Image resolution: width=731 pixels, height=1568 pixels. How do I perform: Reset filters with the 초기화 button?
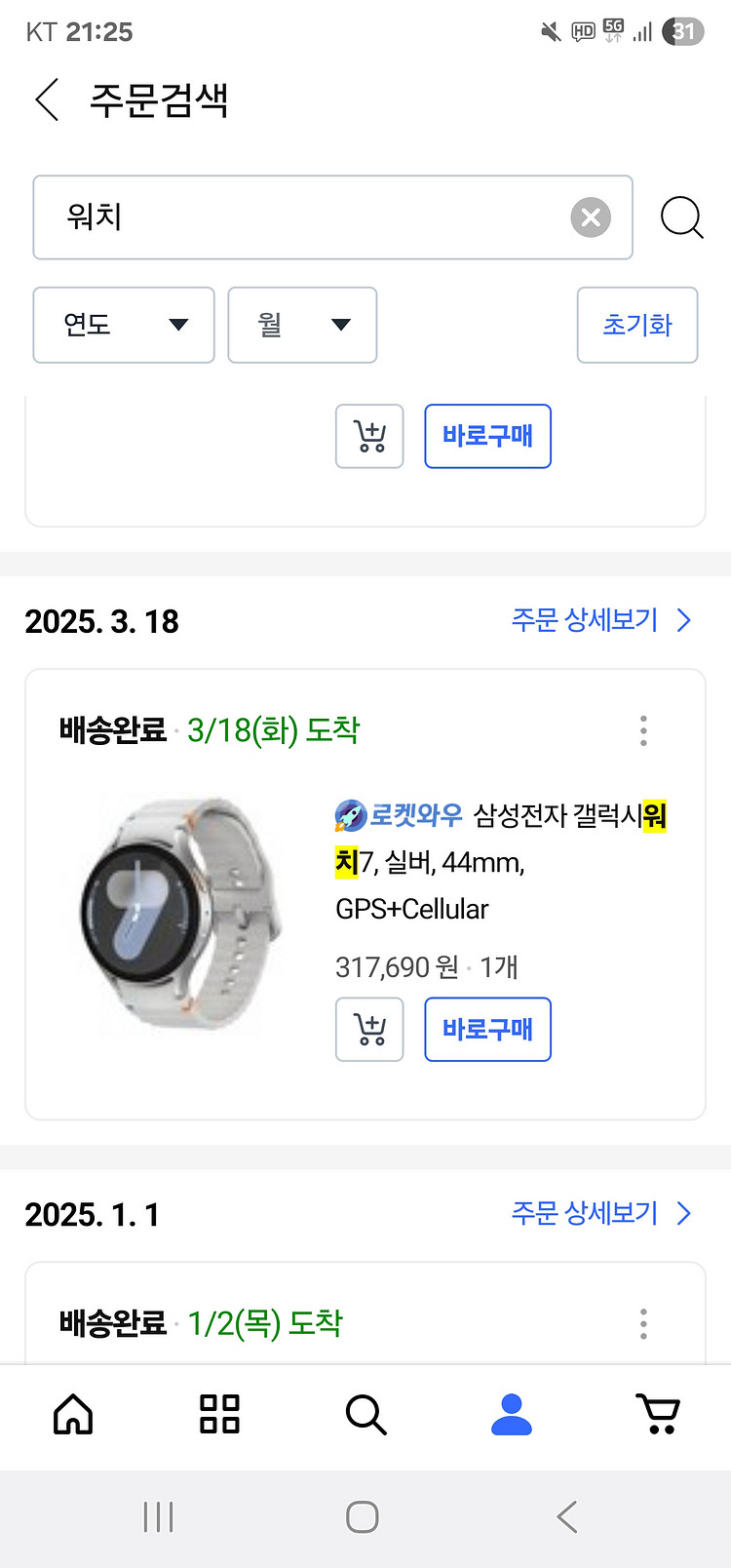tap(636, 325)
